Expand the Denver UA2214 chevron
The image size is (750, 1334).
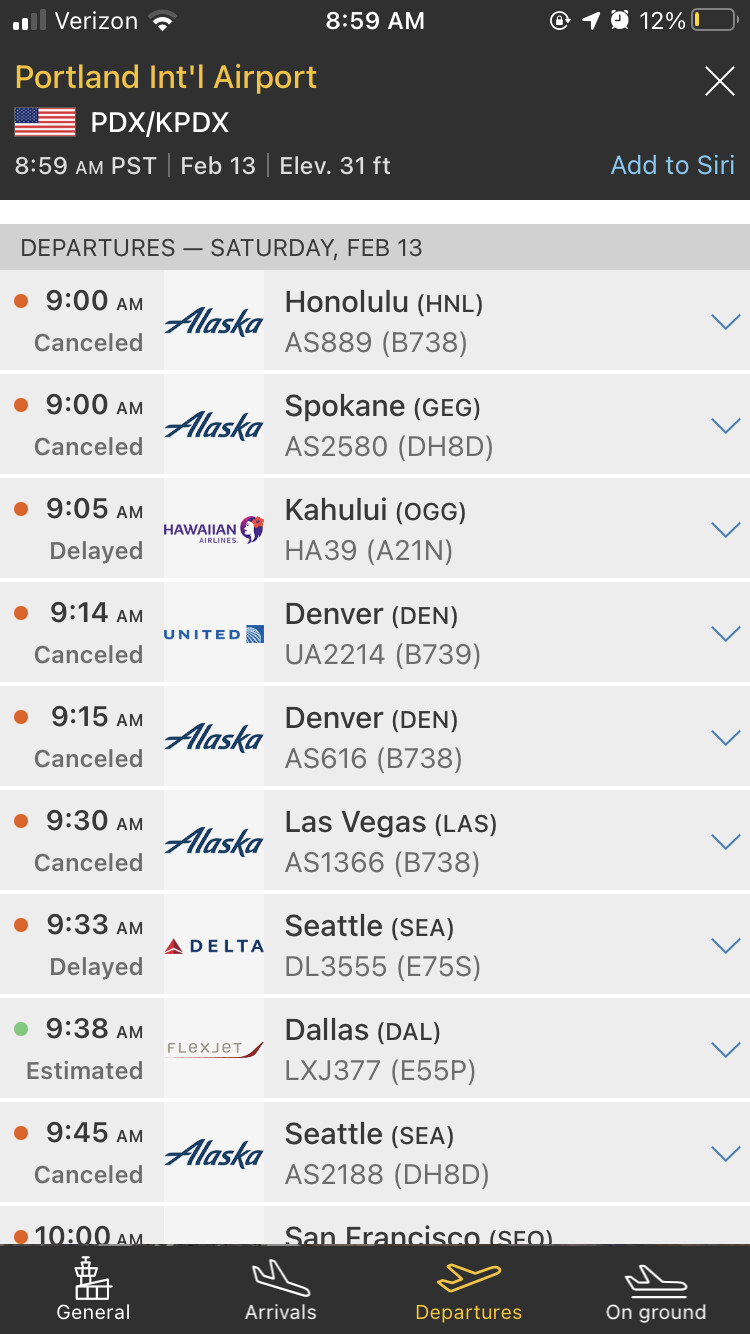point(724,634)
